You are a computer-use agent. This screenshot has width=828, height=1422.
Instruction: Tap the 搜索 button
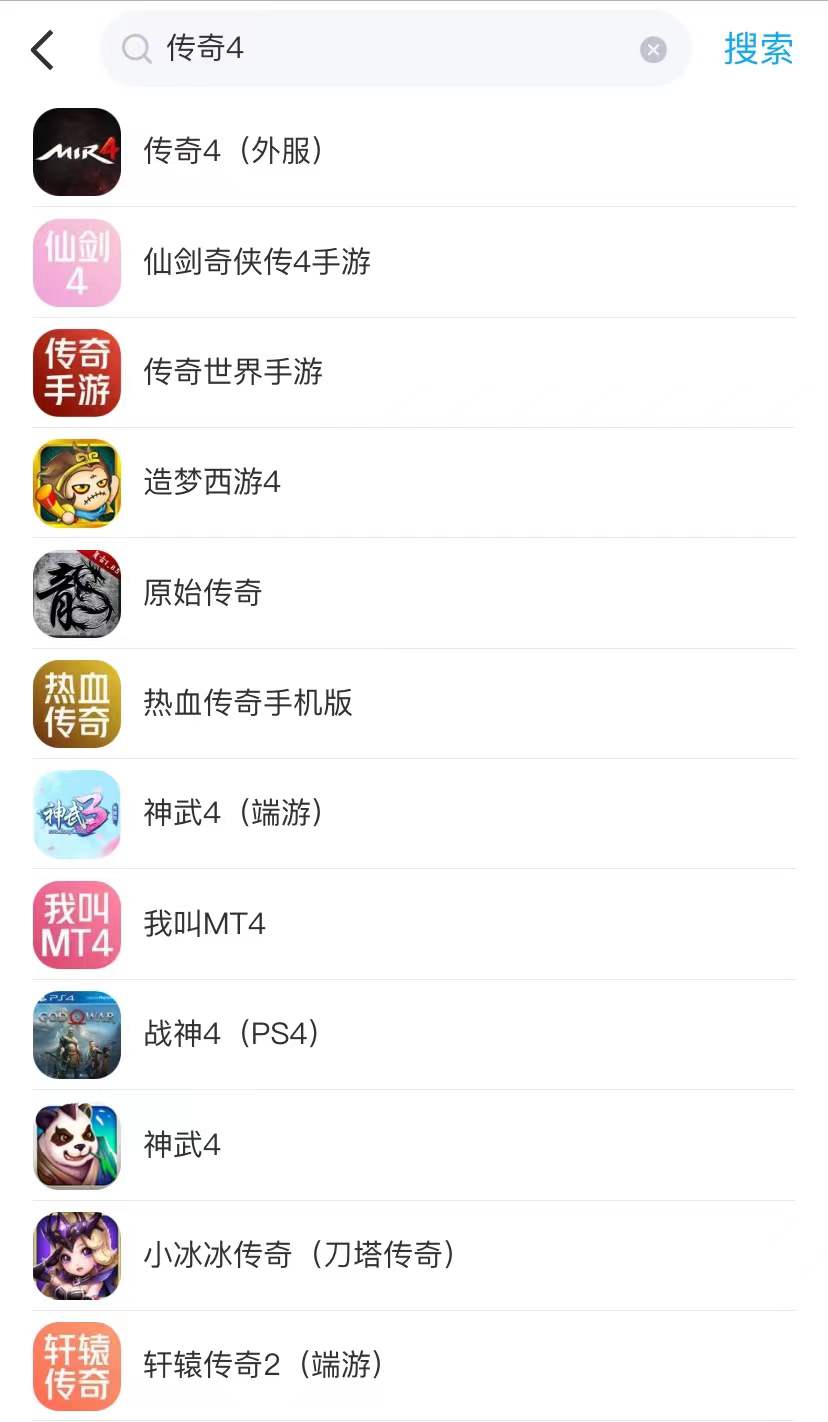pyautogui.click(x=758, y=49)
